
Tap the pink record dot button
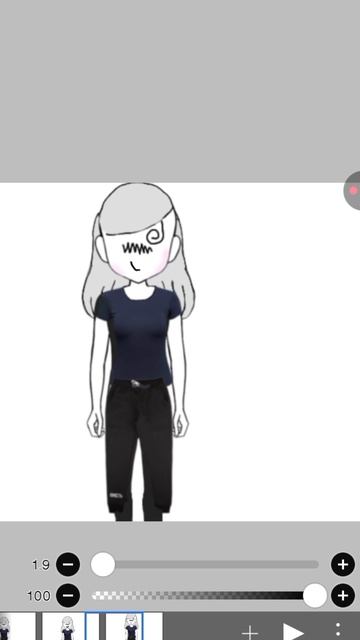pos(353,191)
